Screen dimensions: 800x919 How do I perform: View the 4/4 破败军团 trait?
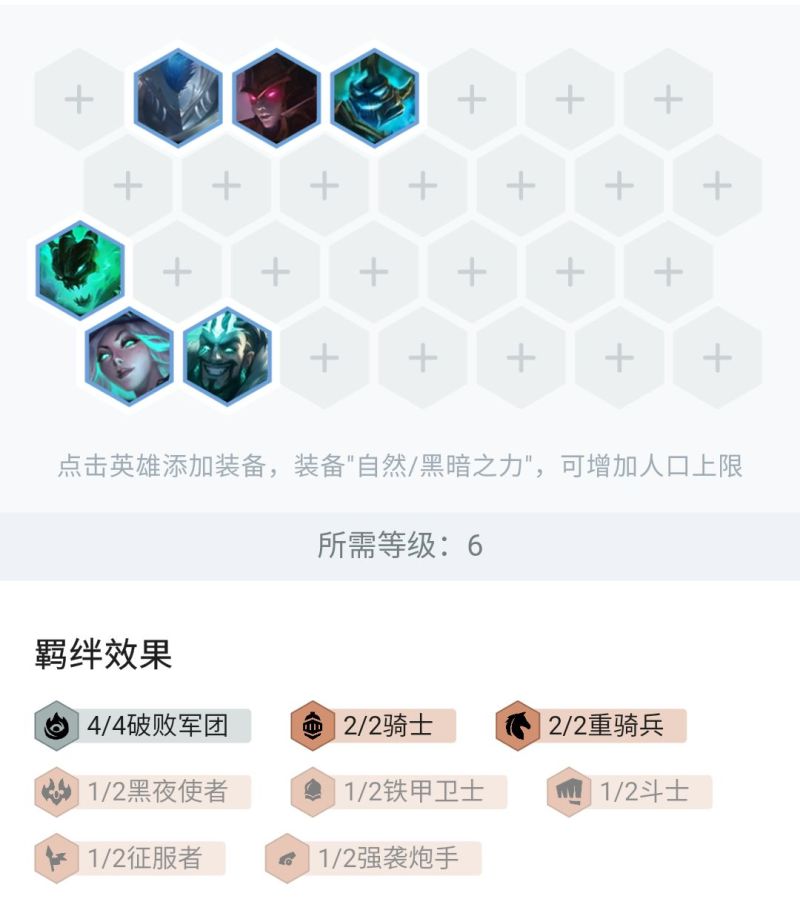pos(142,726)
